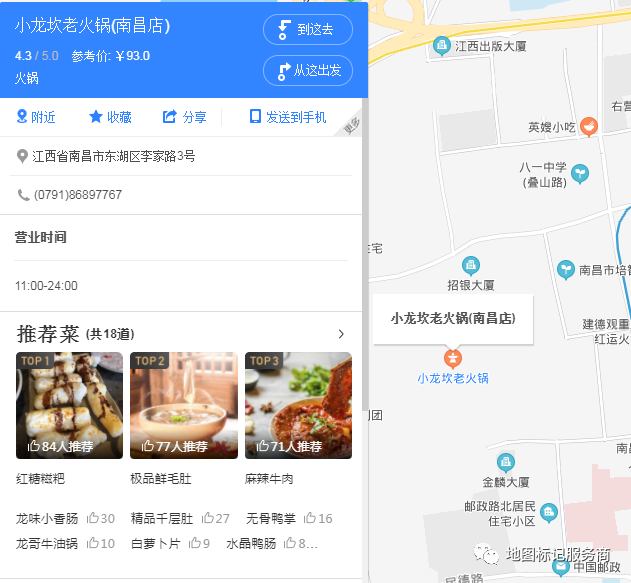Open the TOP3 dish 麻辣牛肉 photo

[298, 405]
